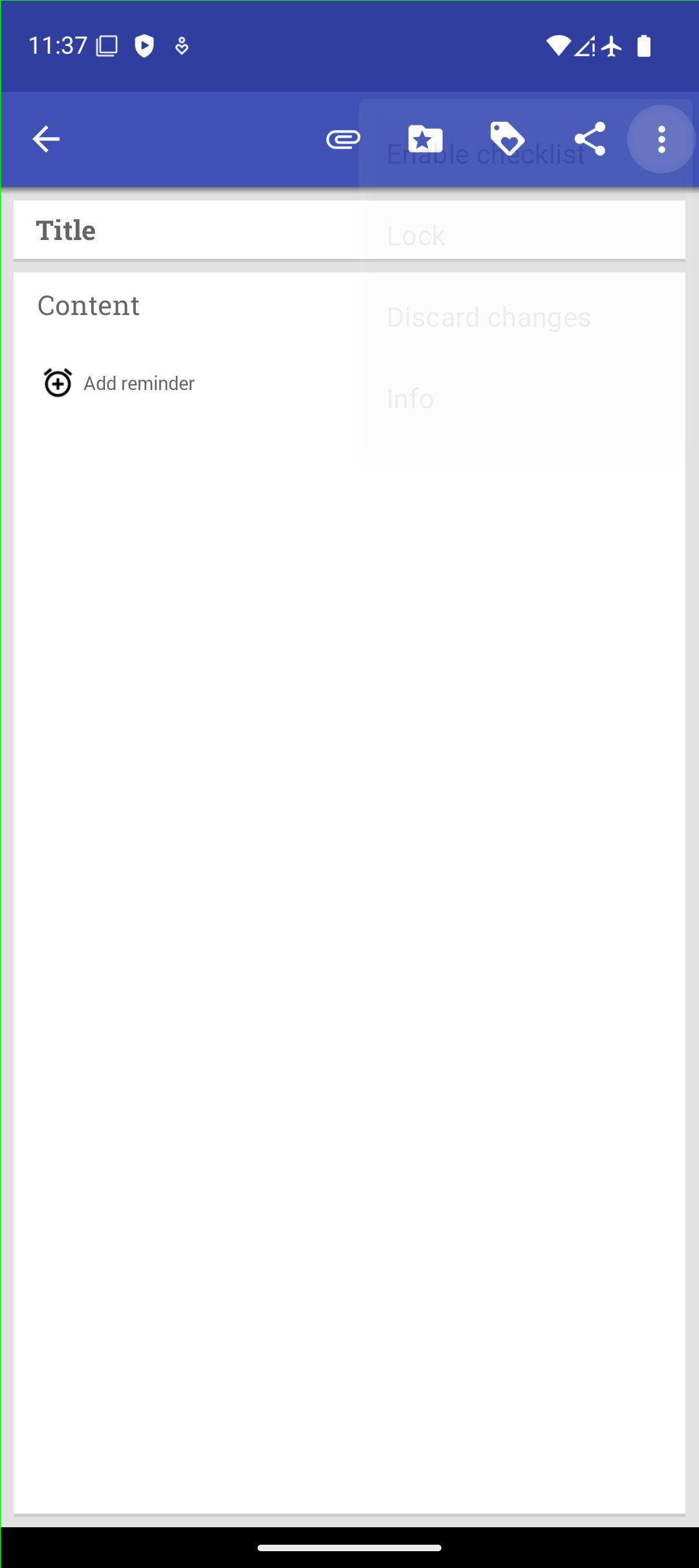
Task: Select Discard changes
Action: 489,318
